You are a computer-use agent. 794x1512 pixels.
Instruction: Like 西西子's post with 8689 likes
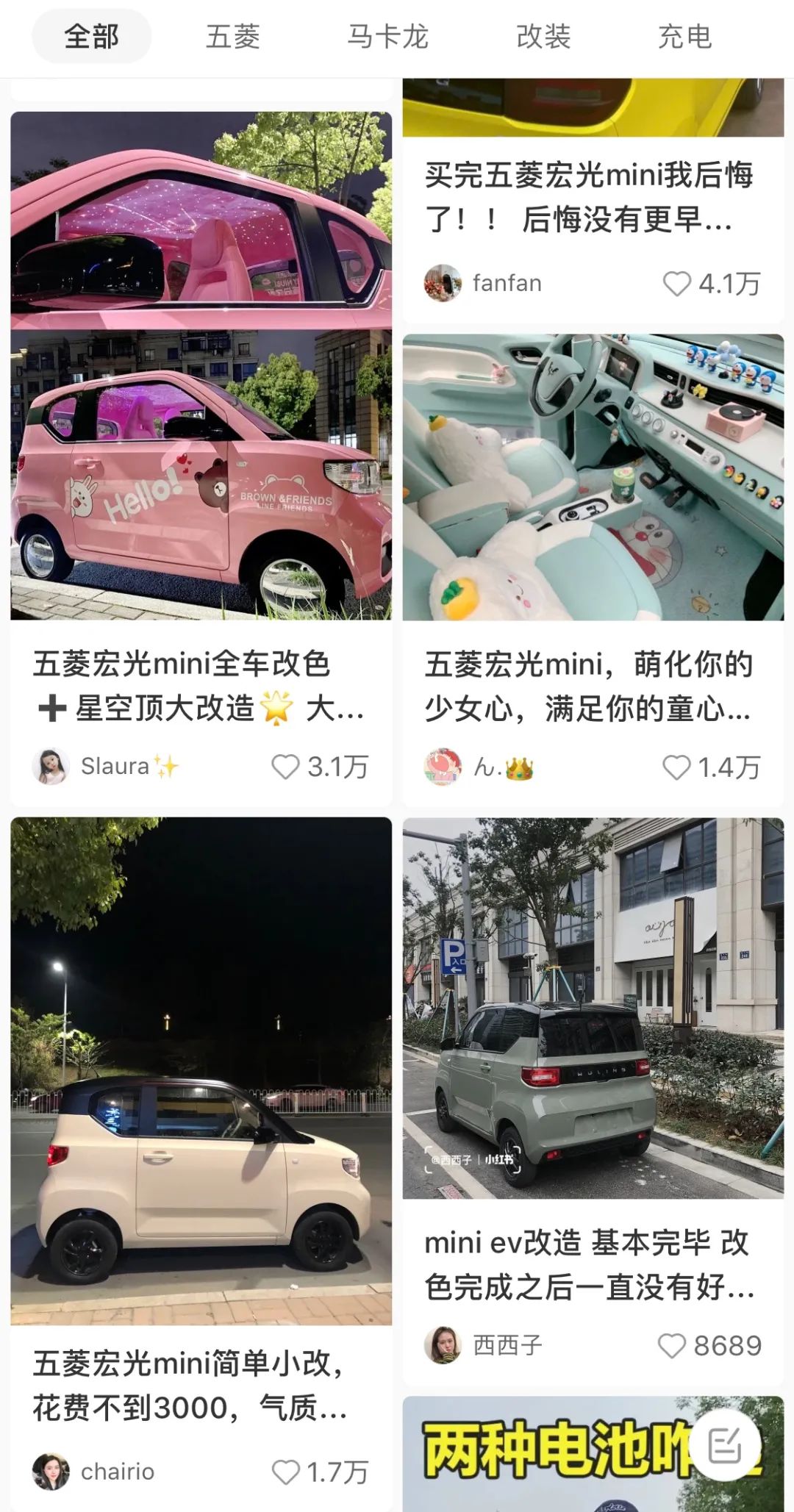671,1346
